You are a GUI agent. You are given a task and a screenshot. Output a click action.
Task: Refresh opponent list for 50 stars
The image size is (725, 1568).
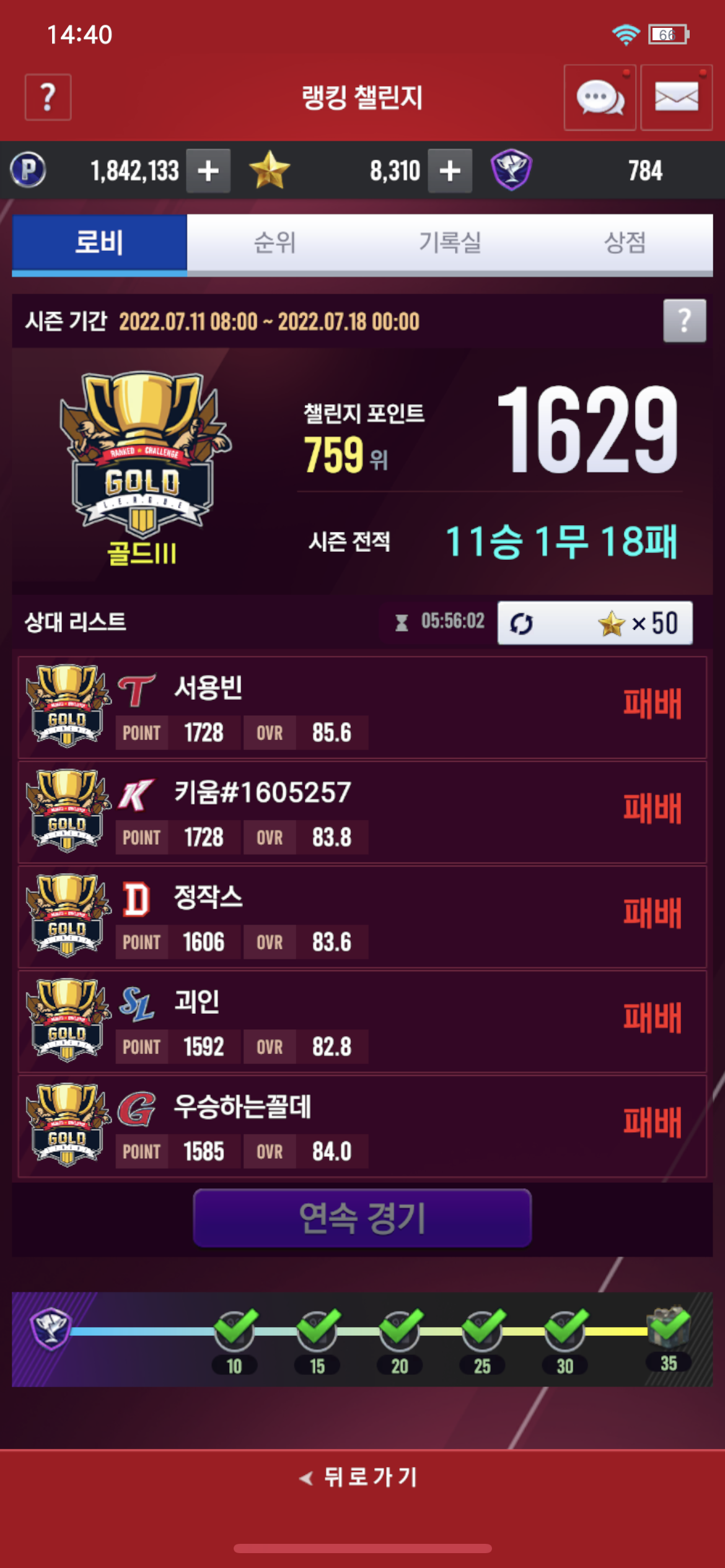(594, 623)
